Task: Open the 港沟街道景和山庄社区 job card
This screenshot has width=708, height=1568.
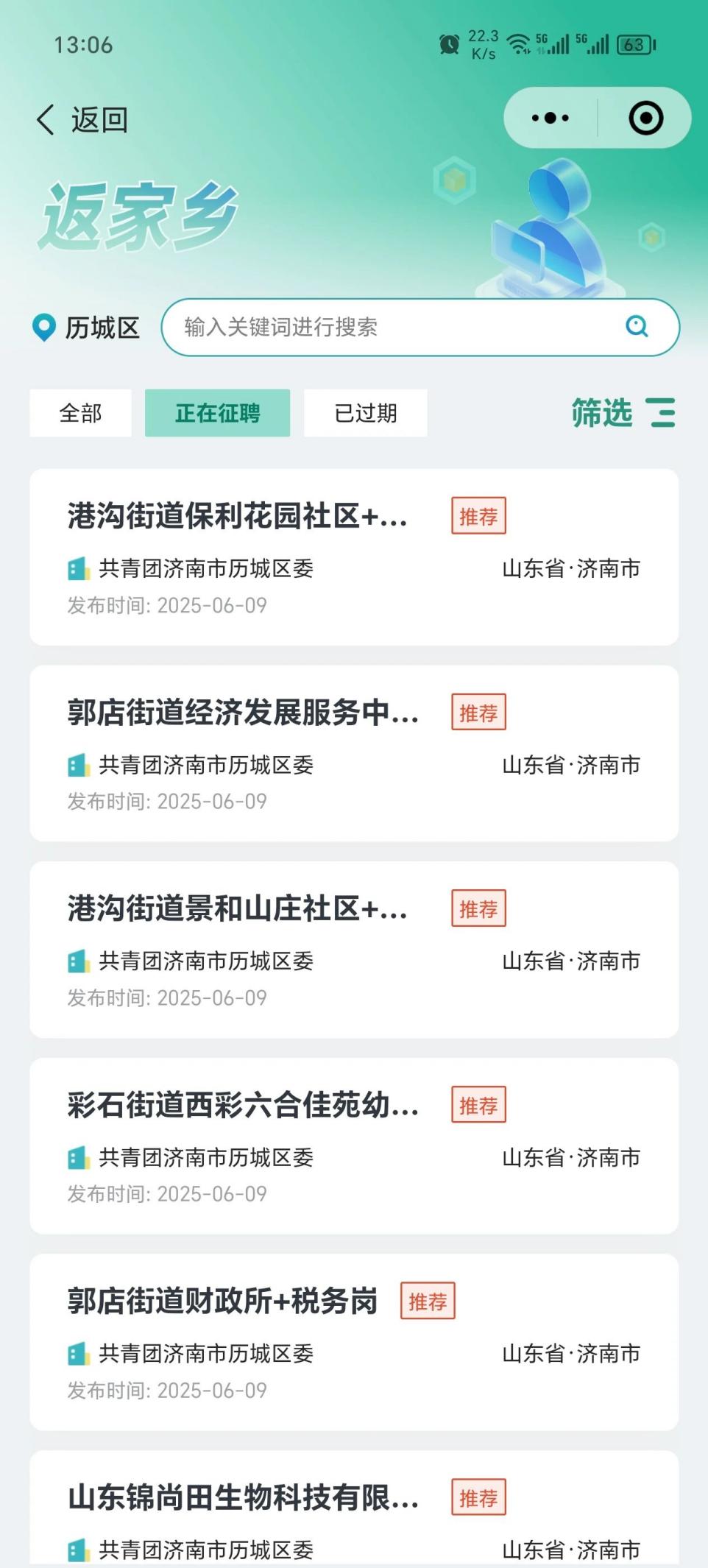Action: (x=354, y=950)
